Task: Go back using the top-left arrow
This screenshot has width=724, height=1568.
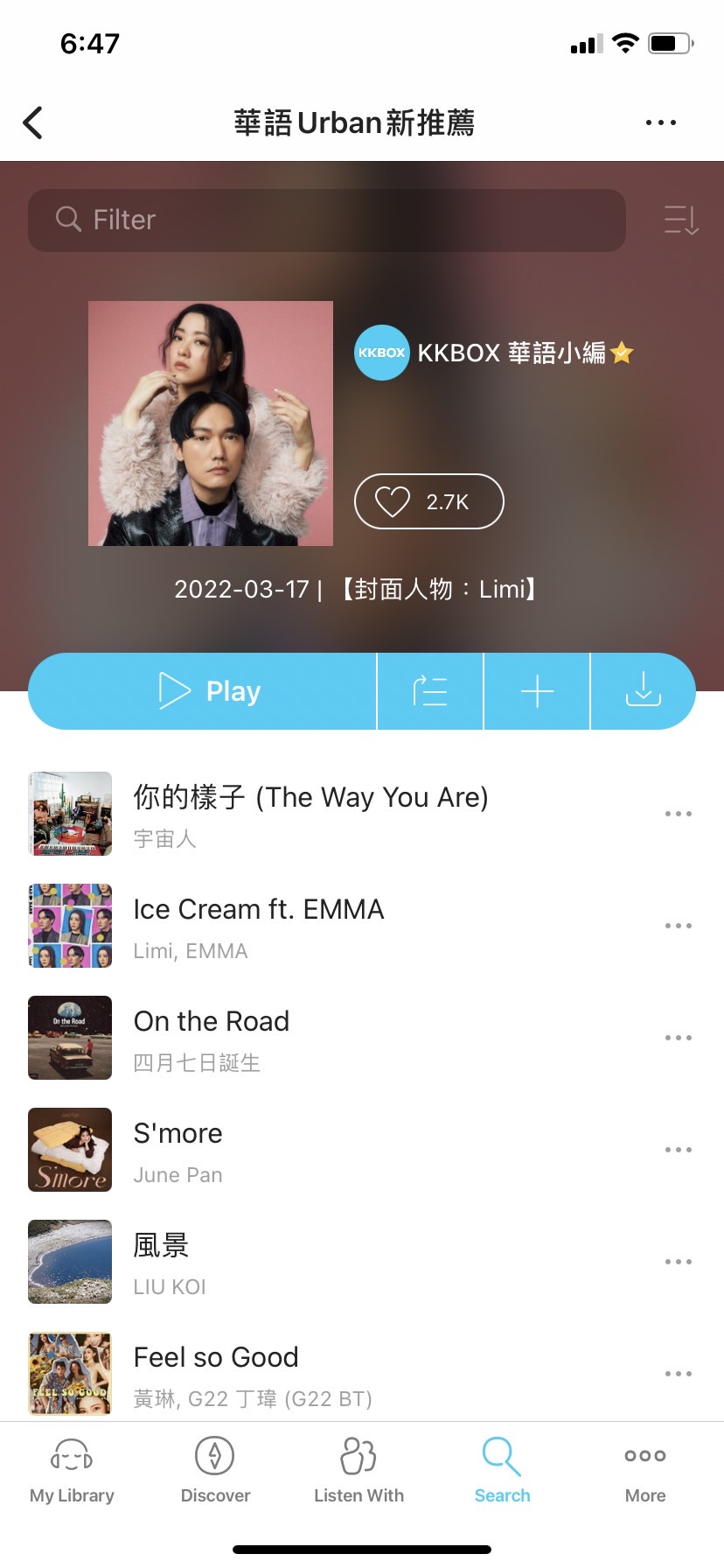Action: (33, 123)
